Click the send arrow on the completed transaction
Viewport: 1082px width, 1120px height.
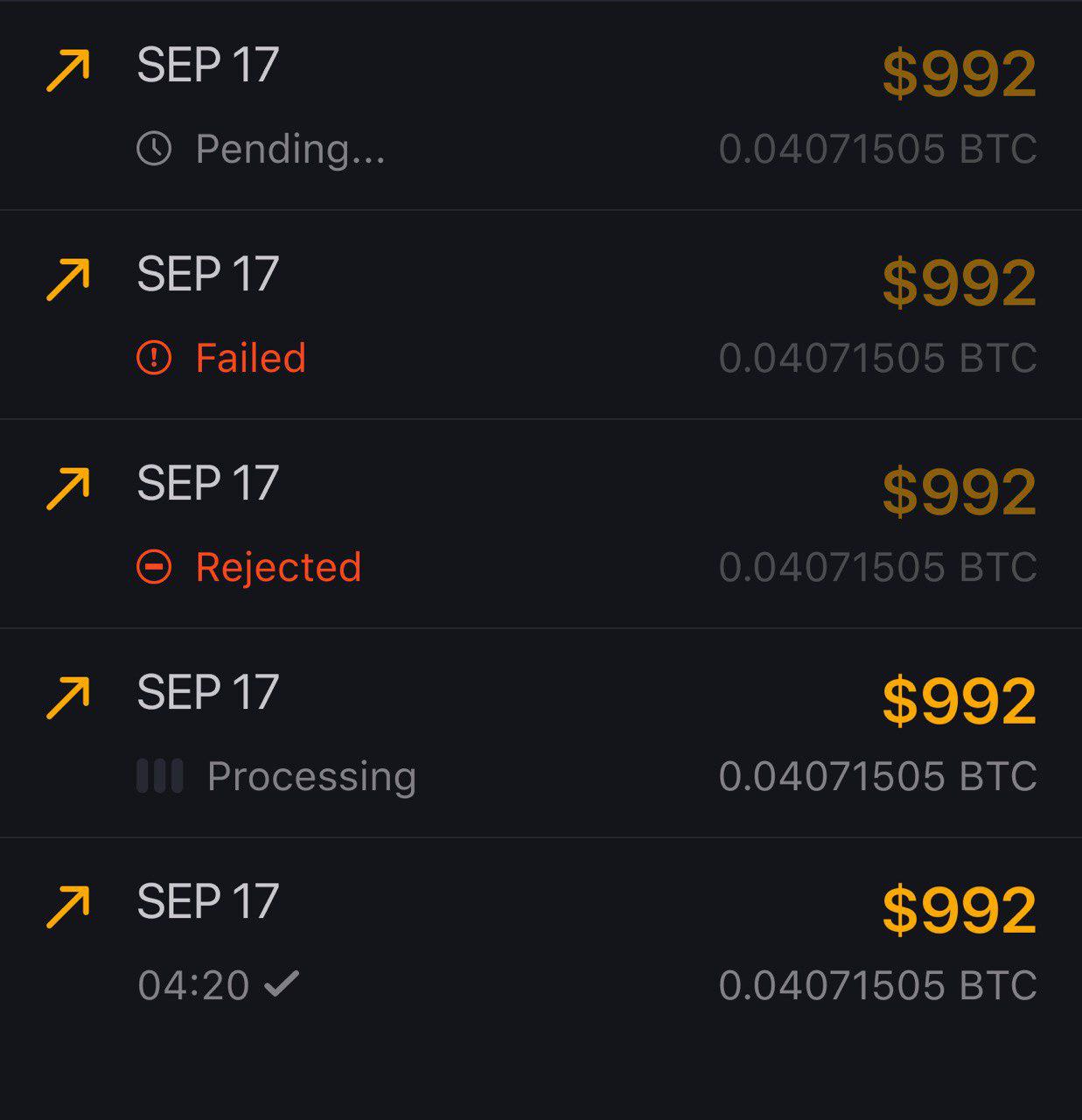[67, 903]
